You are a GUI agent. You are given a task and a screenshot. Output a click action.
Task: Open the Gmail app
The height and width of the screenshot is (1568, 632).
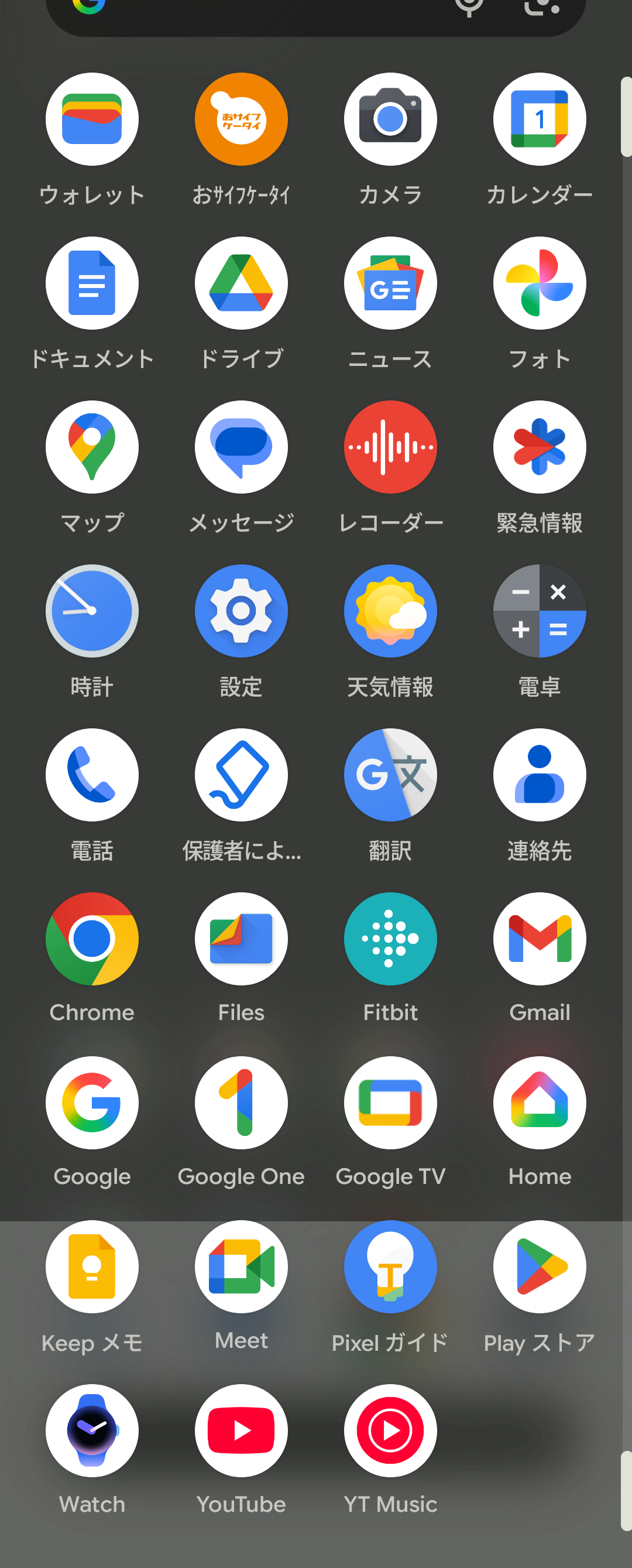[539, 938]
